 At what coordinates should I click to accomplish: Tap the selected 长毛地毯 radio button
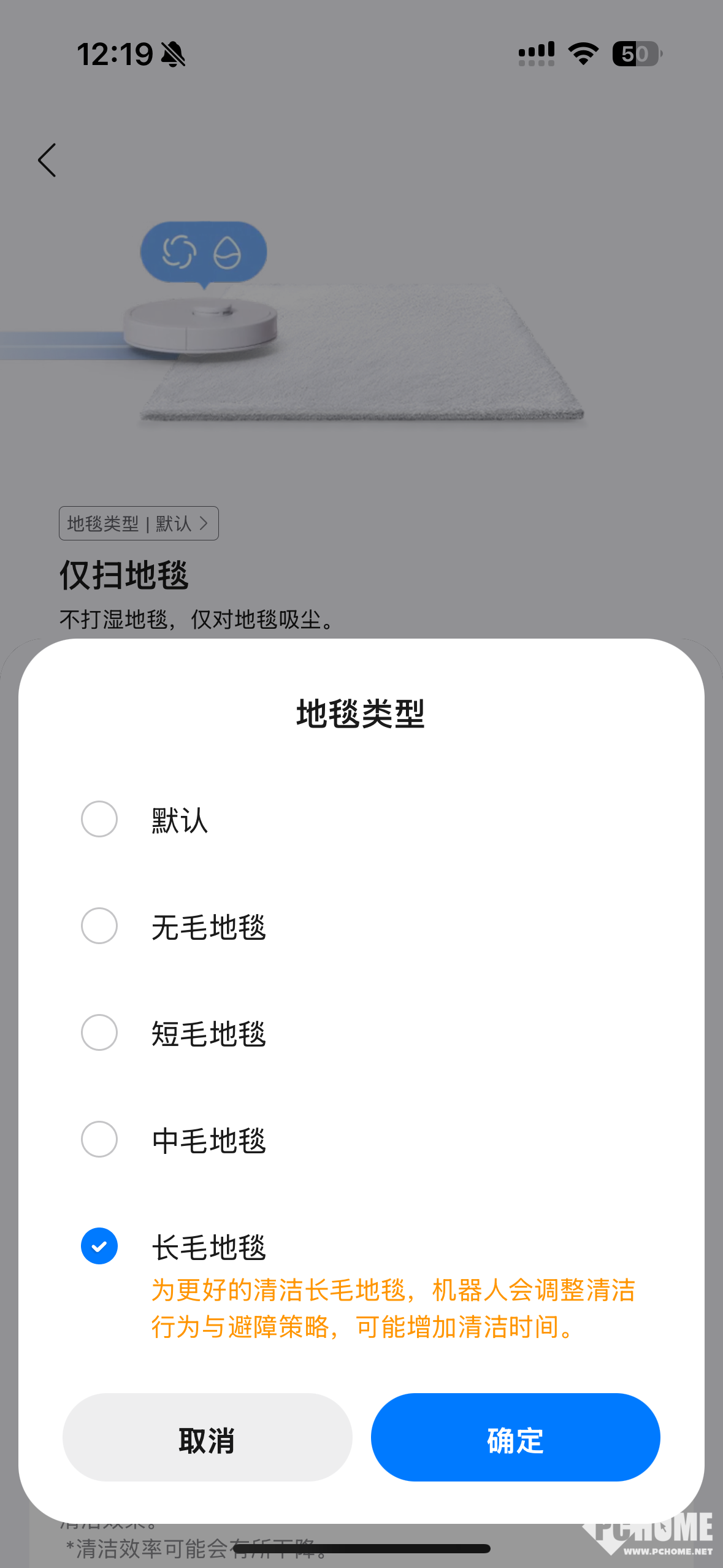coord(99,1247)
